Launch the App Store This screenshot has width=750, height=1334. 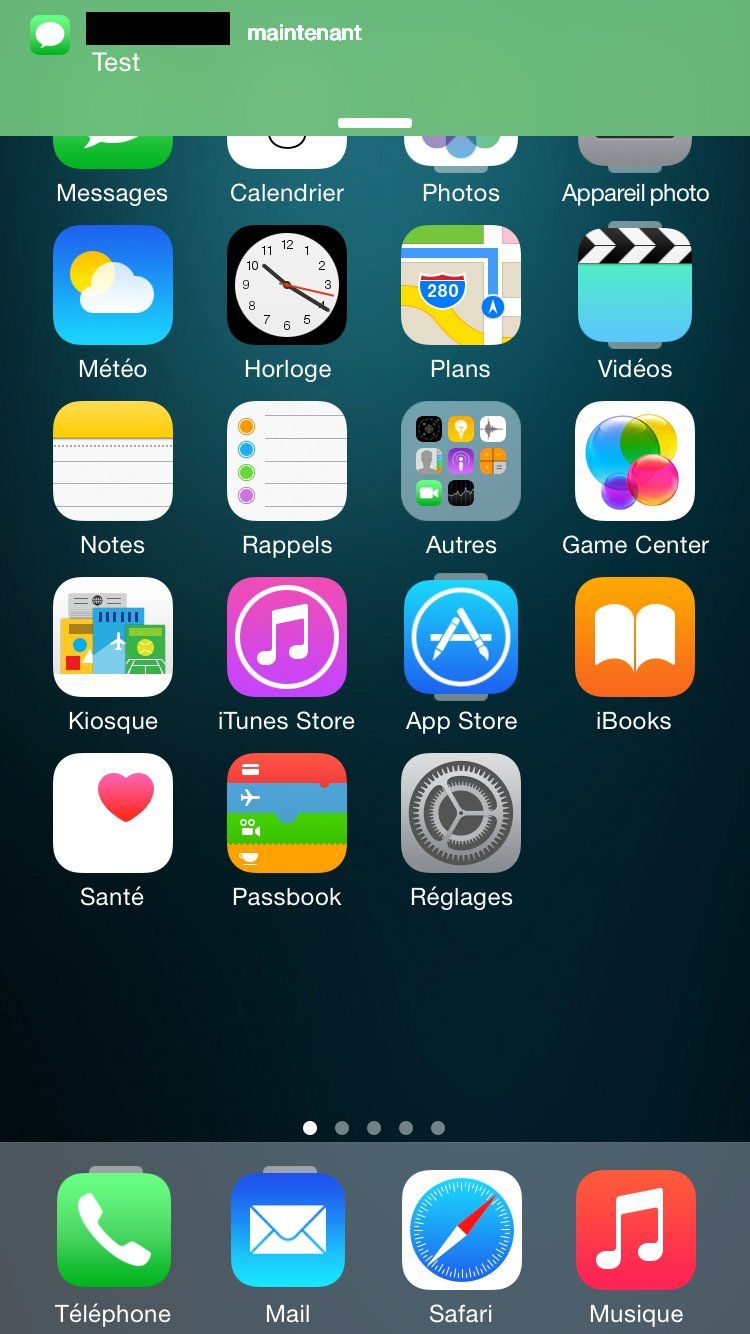point(461,637)
